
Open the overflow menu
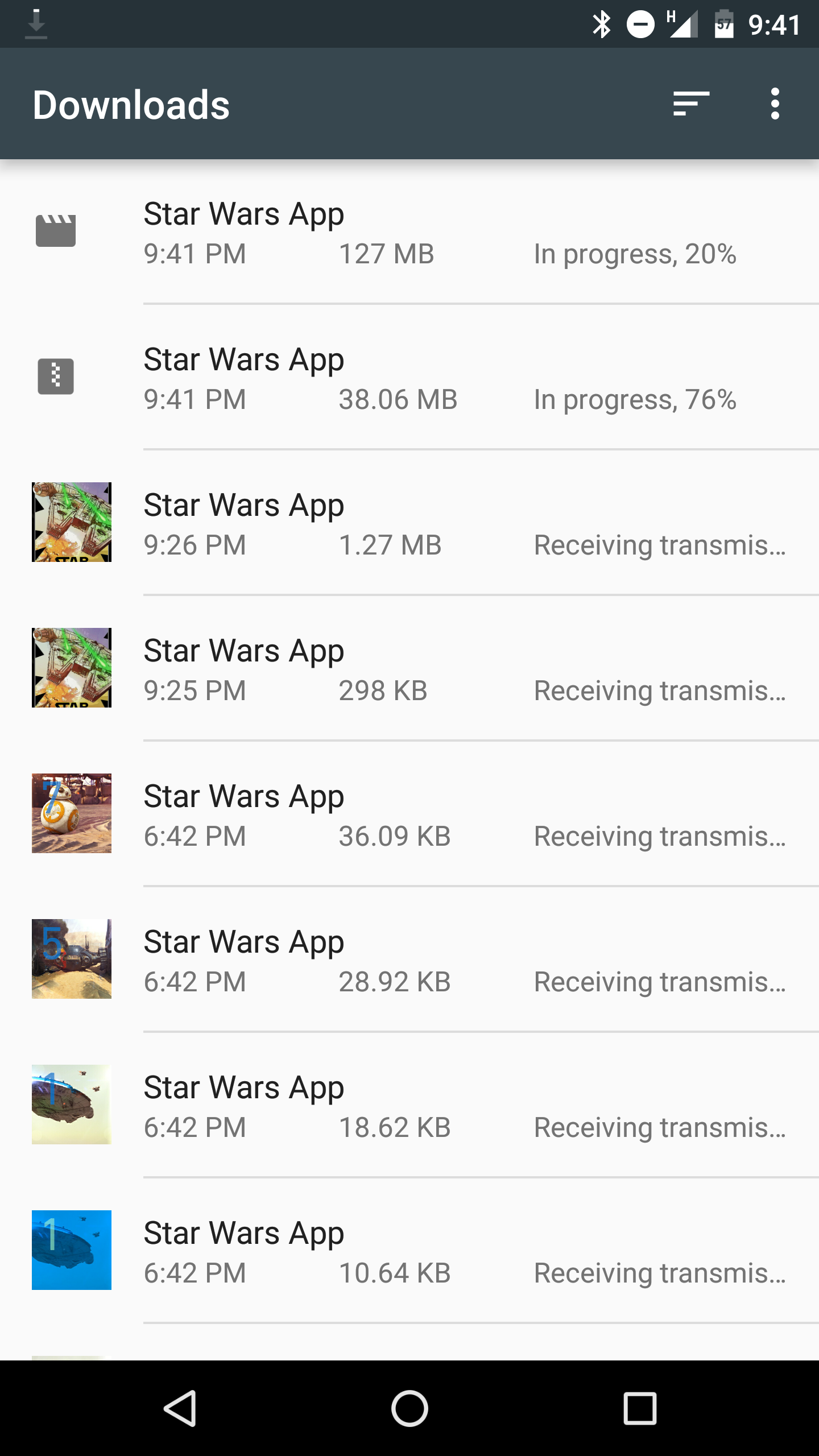click(775, 104)
